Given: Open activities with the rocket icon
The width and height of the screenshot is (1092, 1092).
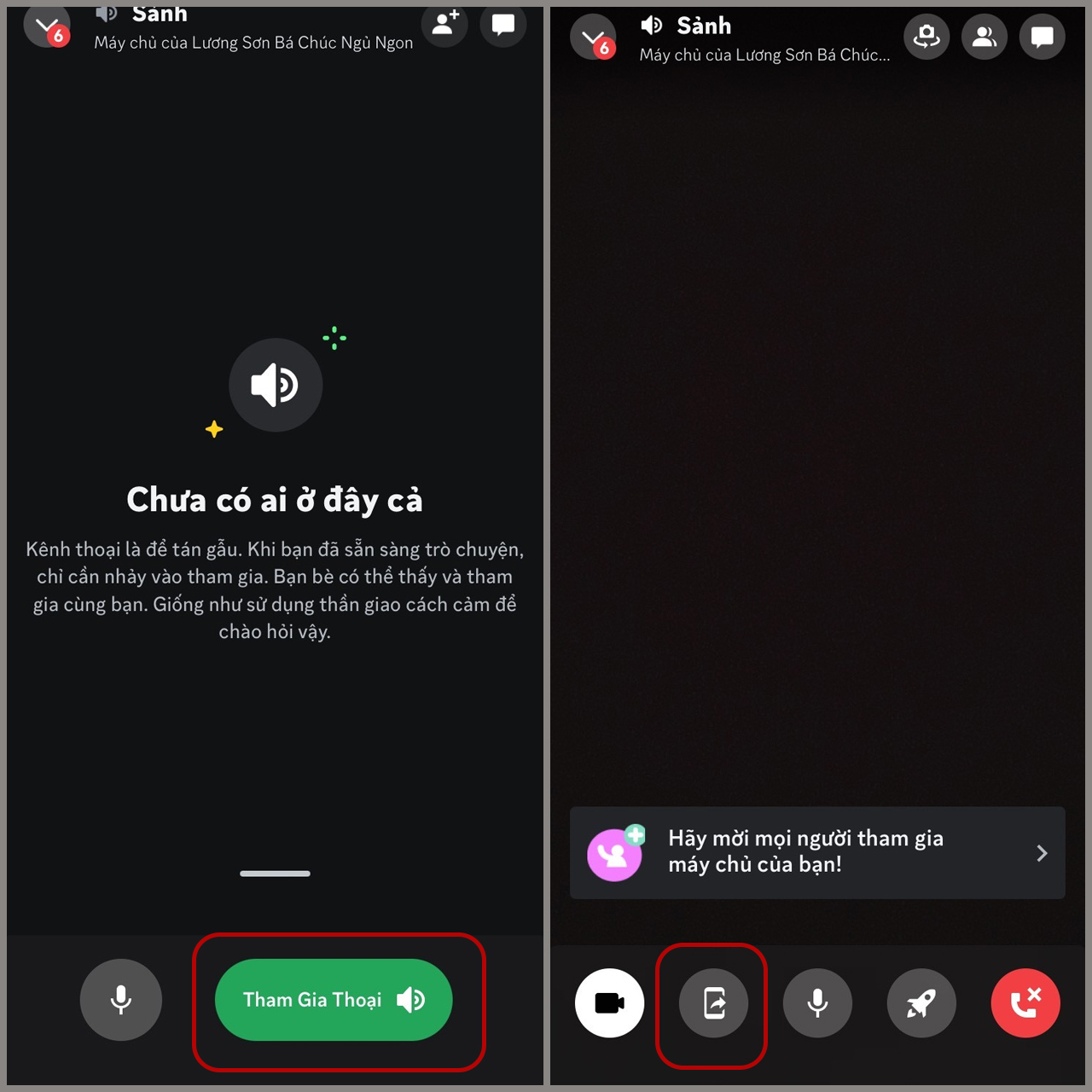Looking at the screenshot, I should [921, 1003].
